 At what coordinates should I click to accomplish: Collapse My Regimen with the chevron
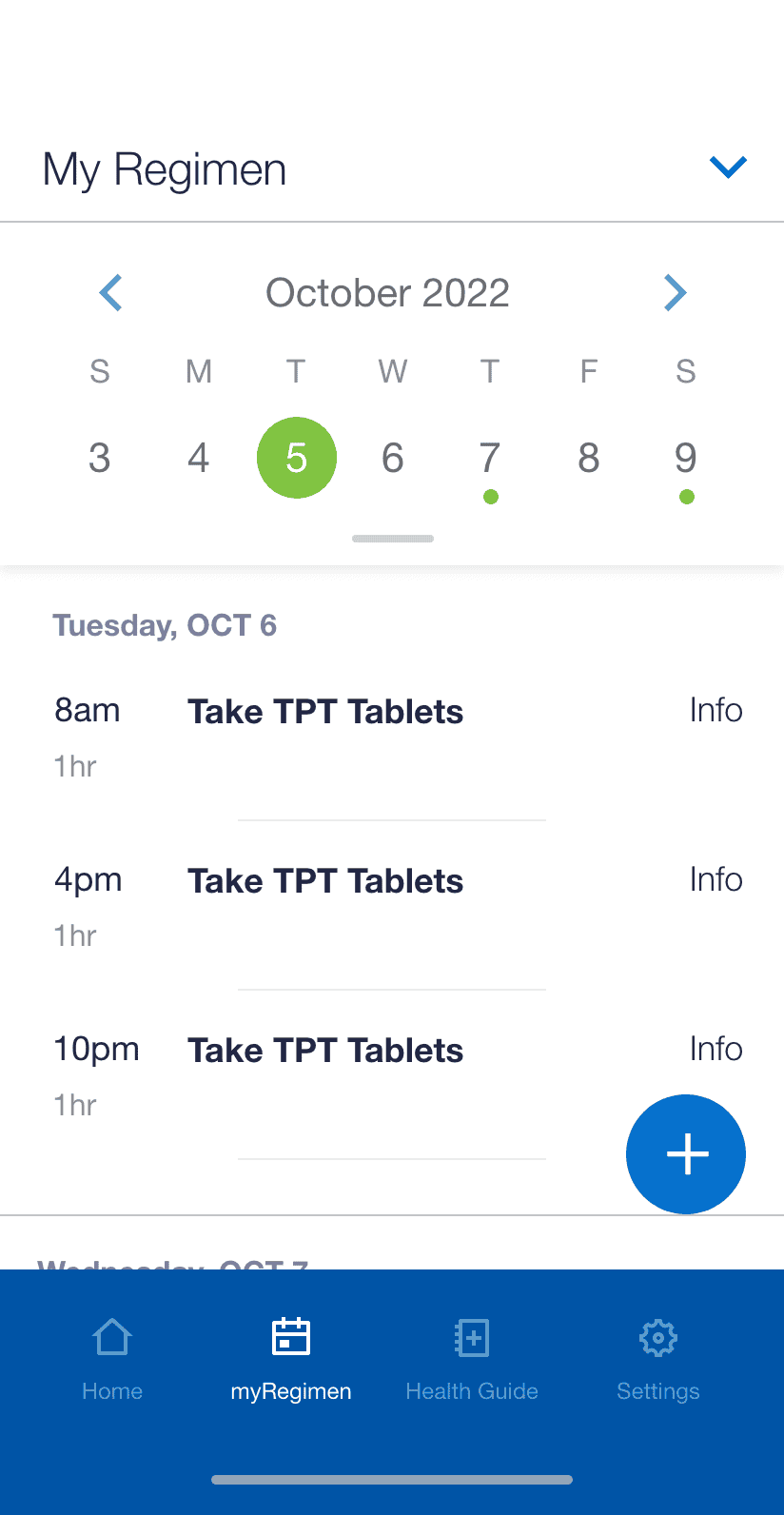click(x=728, y=167)
